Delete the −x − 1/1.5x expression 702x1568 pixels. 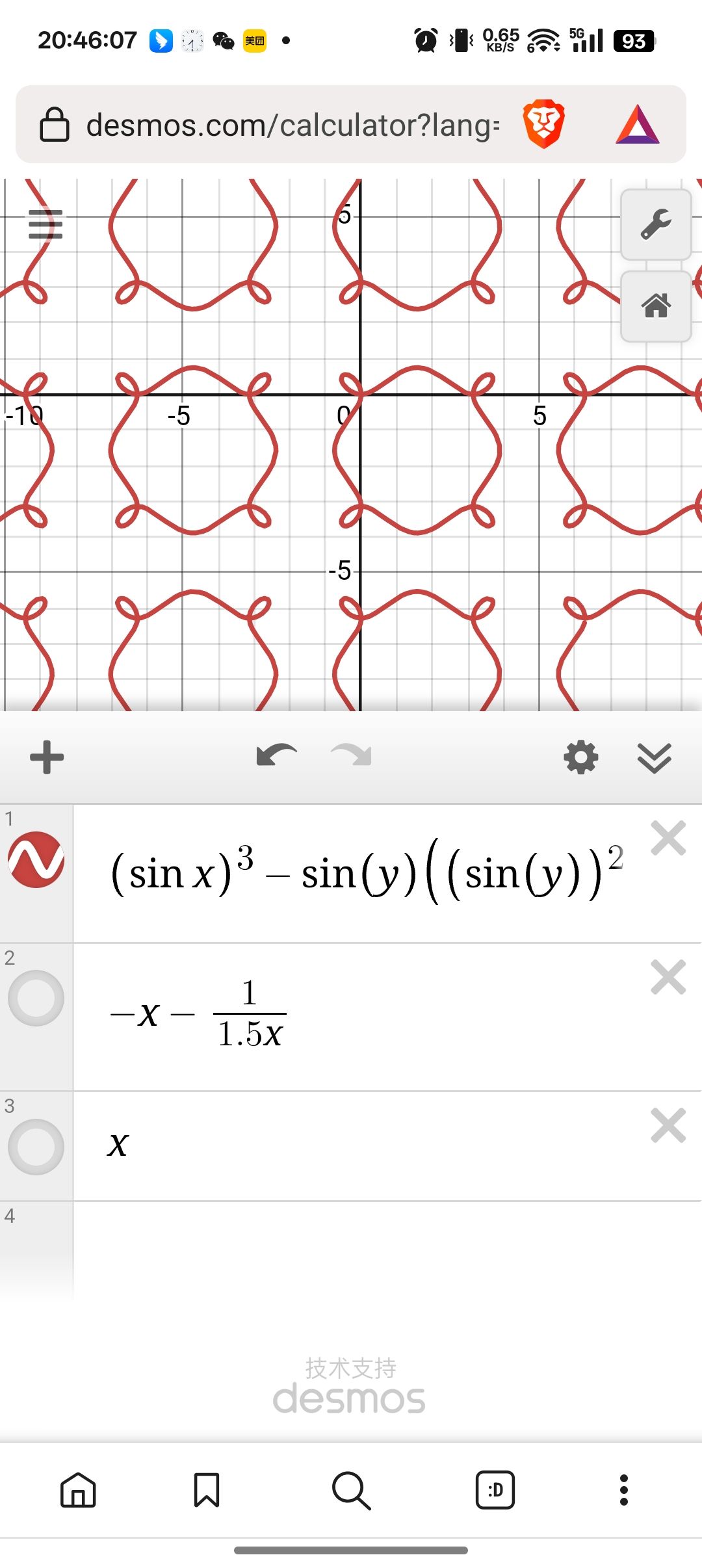(x=668, y=977)
